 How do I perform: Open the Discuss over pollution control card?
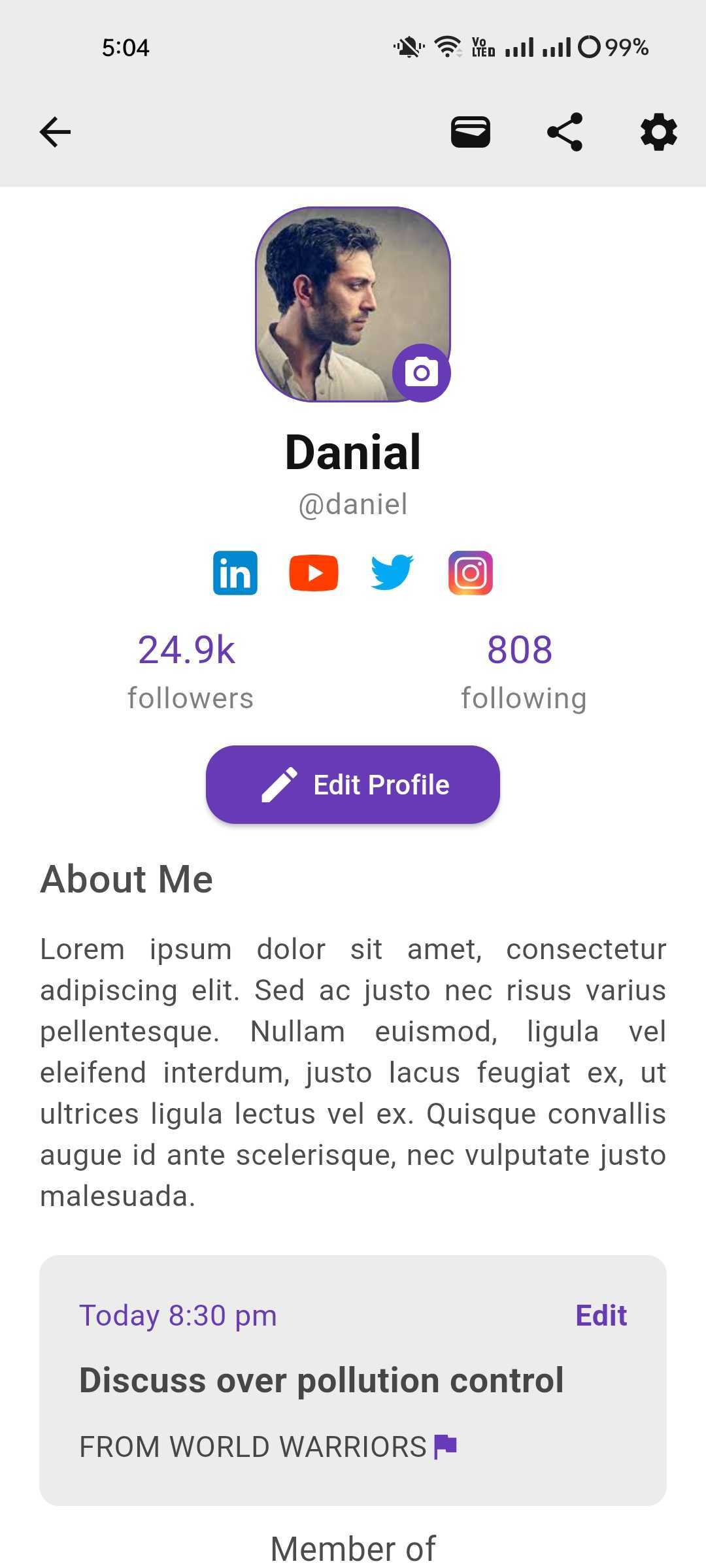(x=322, y=1380)
